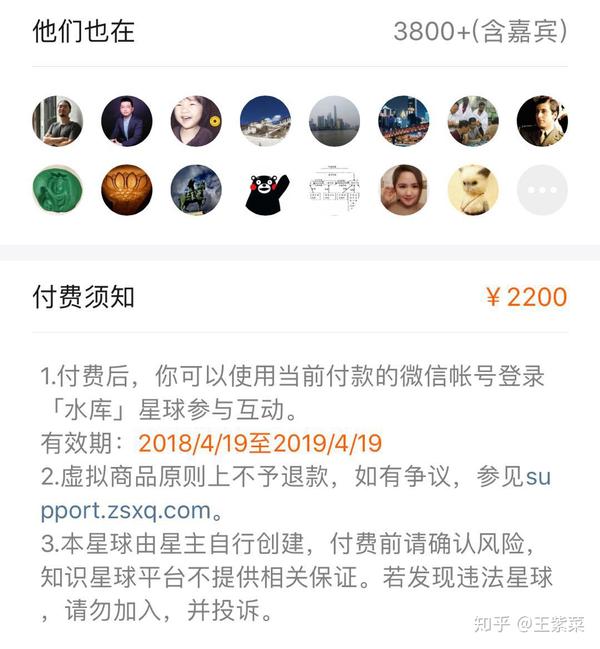Image resolution: width=600 pixels, height=649 pixels.
Task: Tap the green jade seal avatar
Action: click(x=57, y=190)
